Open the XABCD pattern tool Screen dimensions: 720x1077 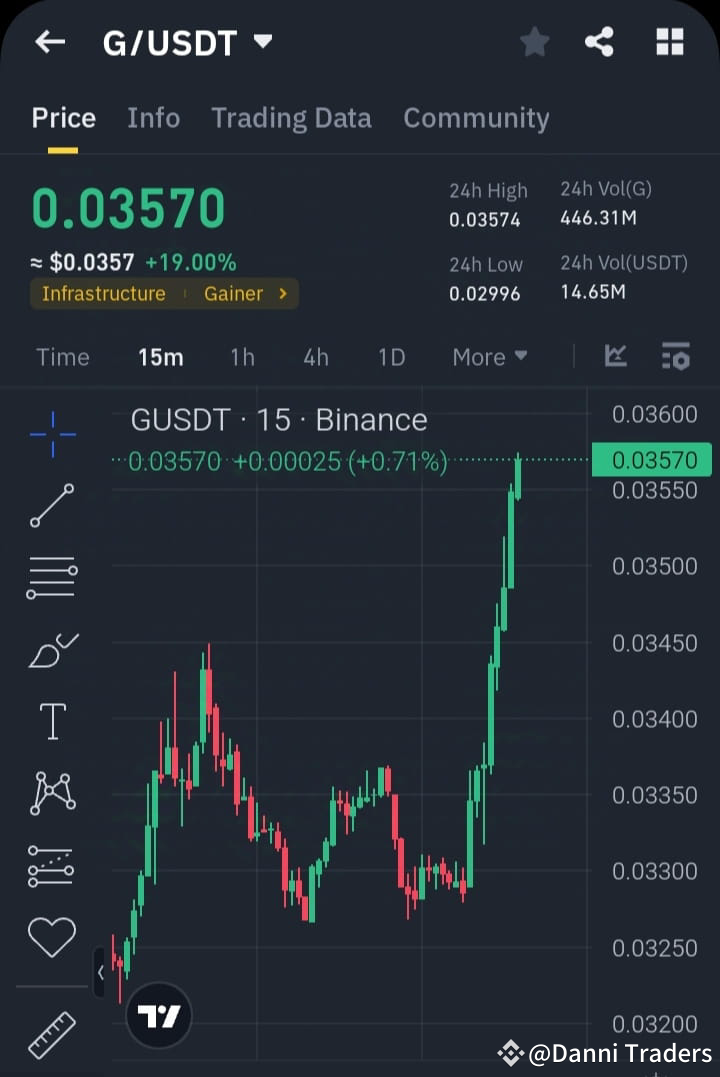point(52,792)
